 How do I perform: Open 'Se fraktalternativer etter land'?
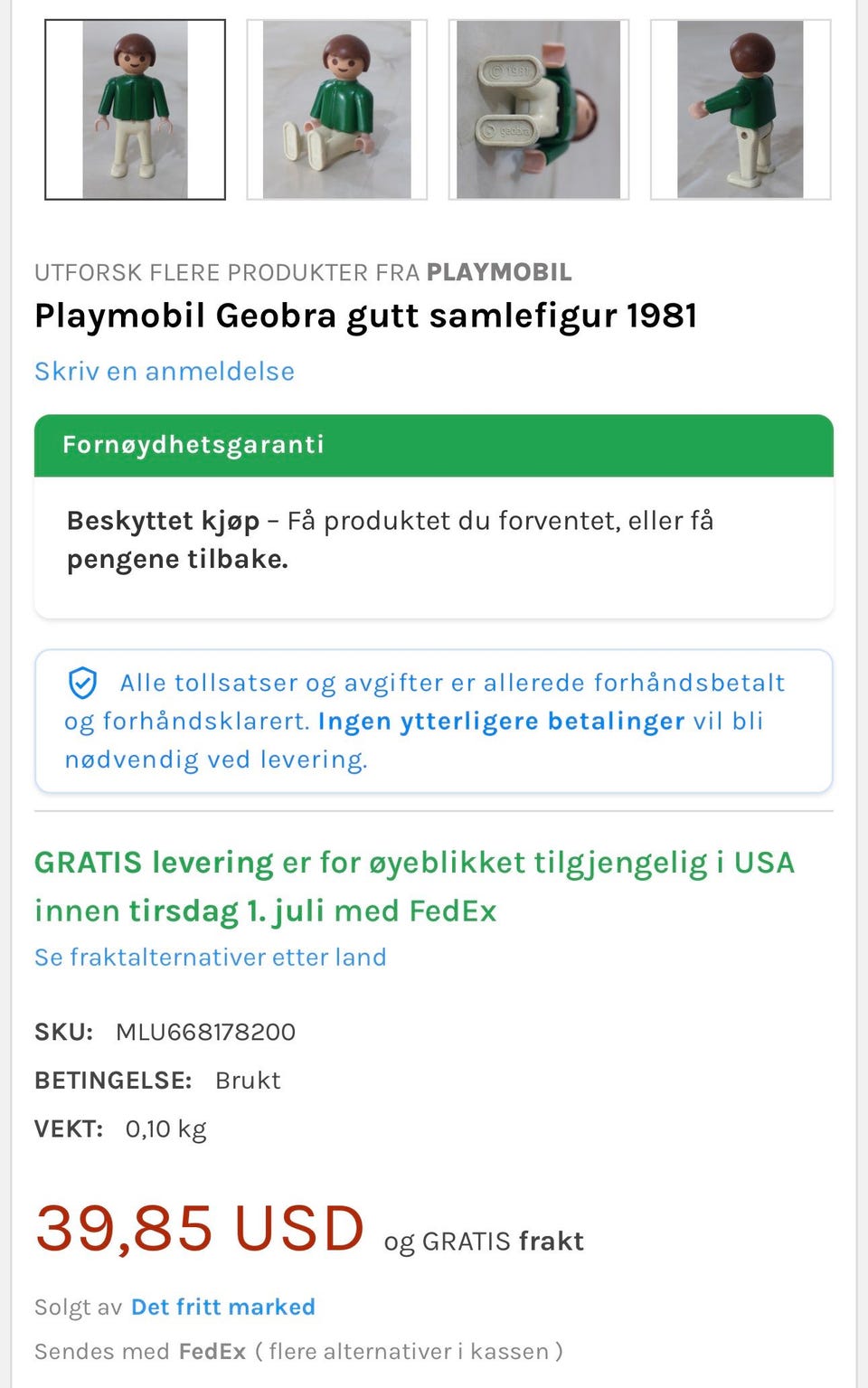(210, 957)
